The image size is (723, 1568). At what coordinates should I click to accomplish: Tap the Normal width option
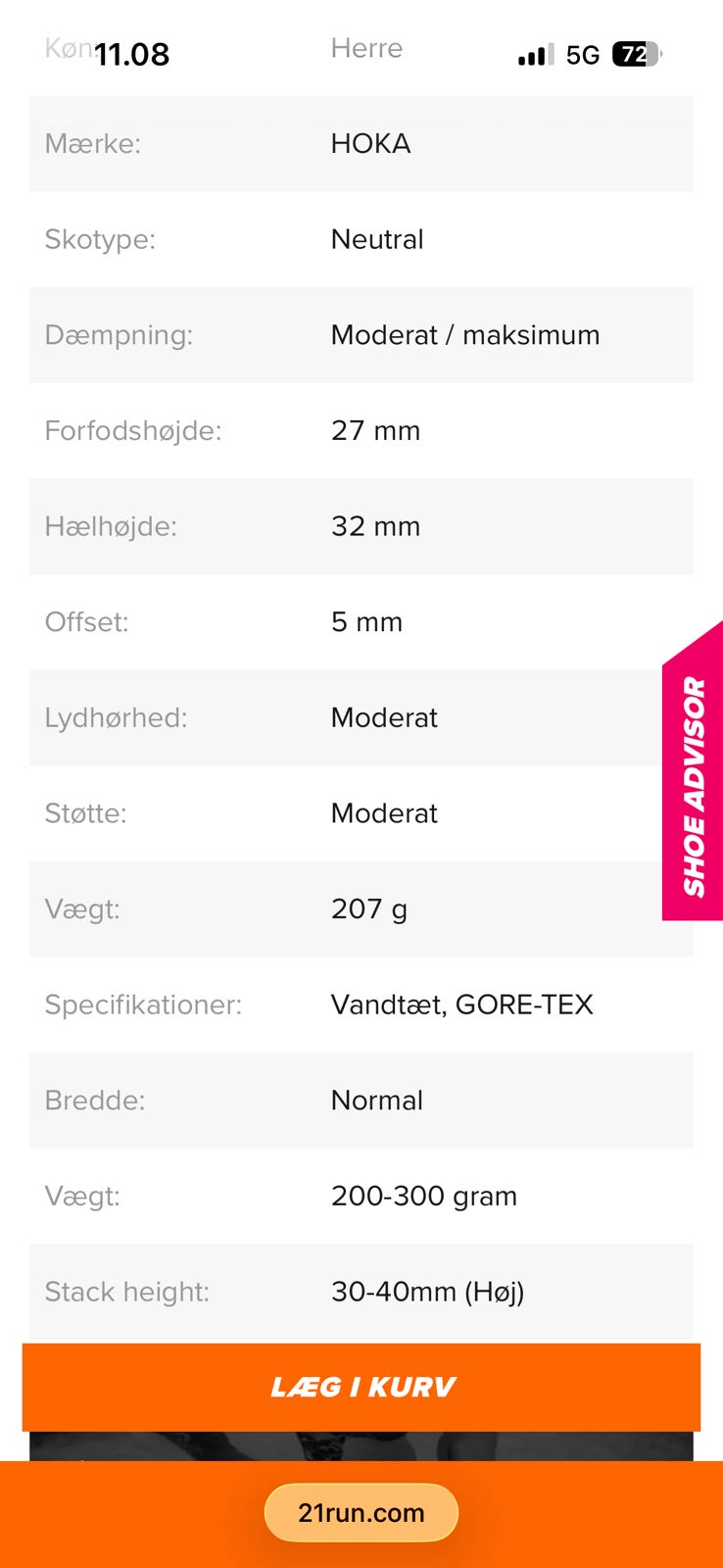point(377,1101)
